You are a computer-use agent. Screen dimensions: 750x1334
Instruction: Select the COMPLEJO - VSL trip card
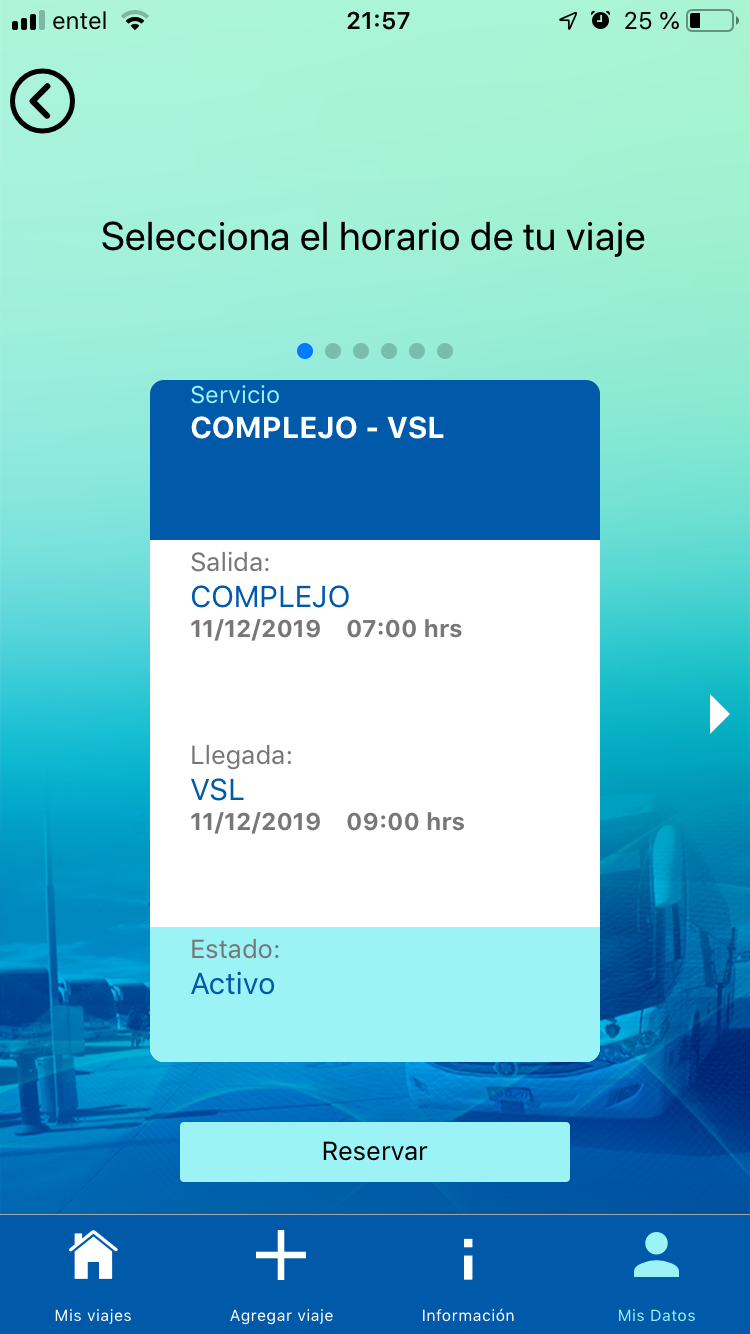[x=375, y=721]
